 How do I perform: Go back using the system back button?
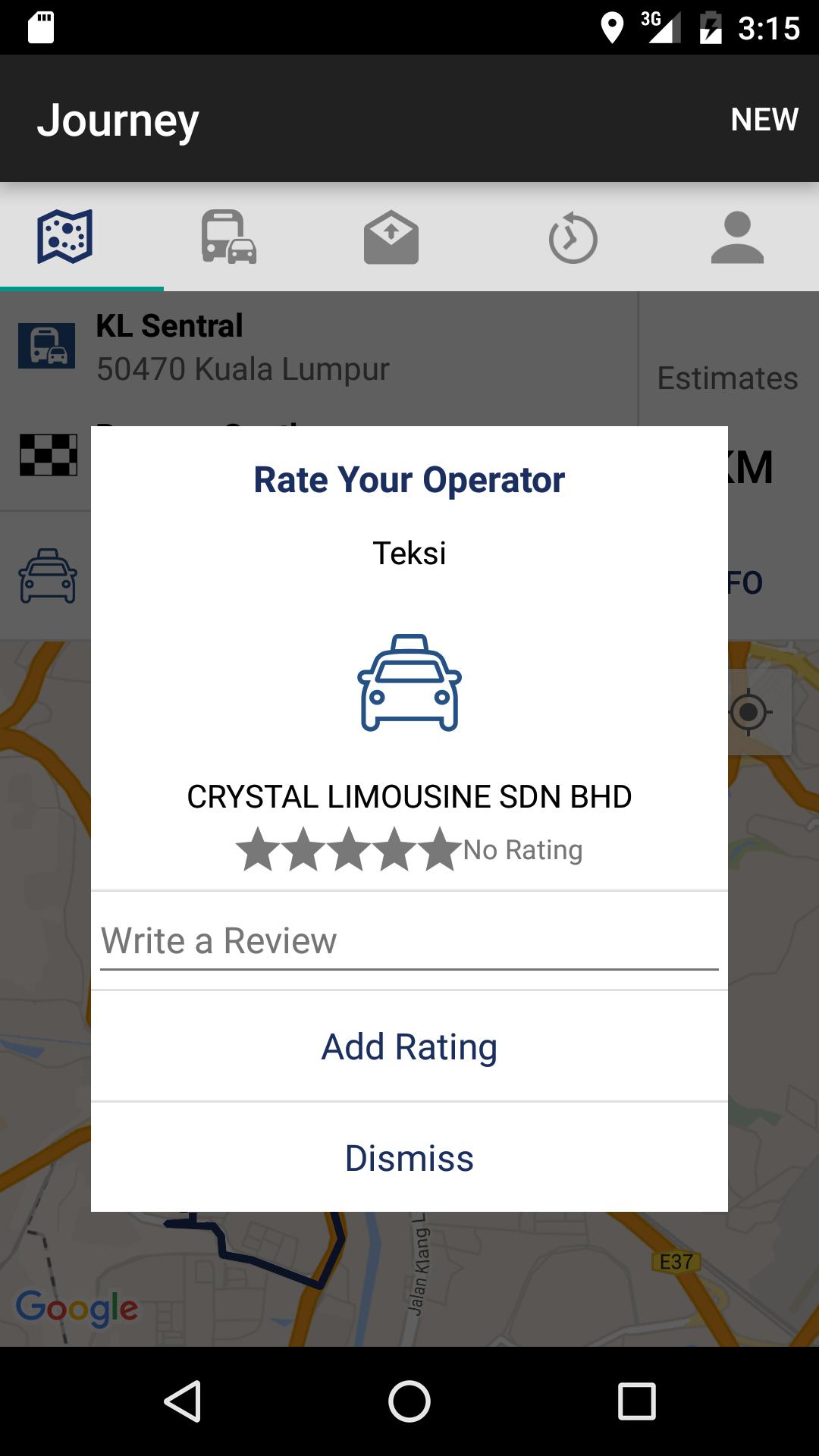(x=183, y=1401)
